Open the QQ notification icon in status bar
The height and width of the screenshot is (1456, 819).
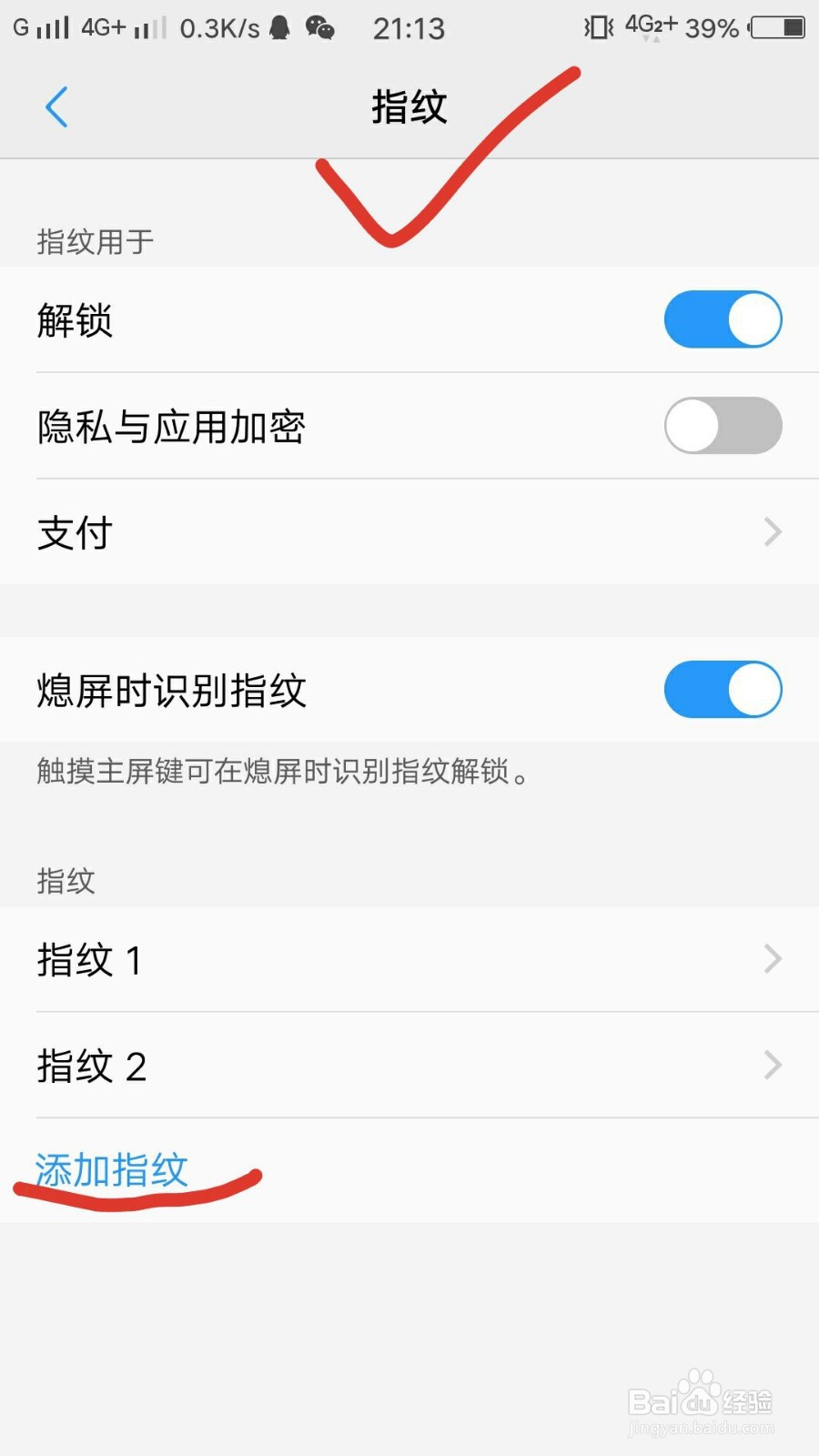(x=280, y=27)
